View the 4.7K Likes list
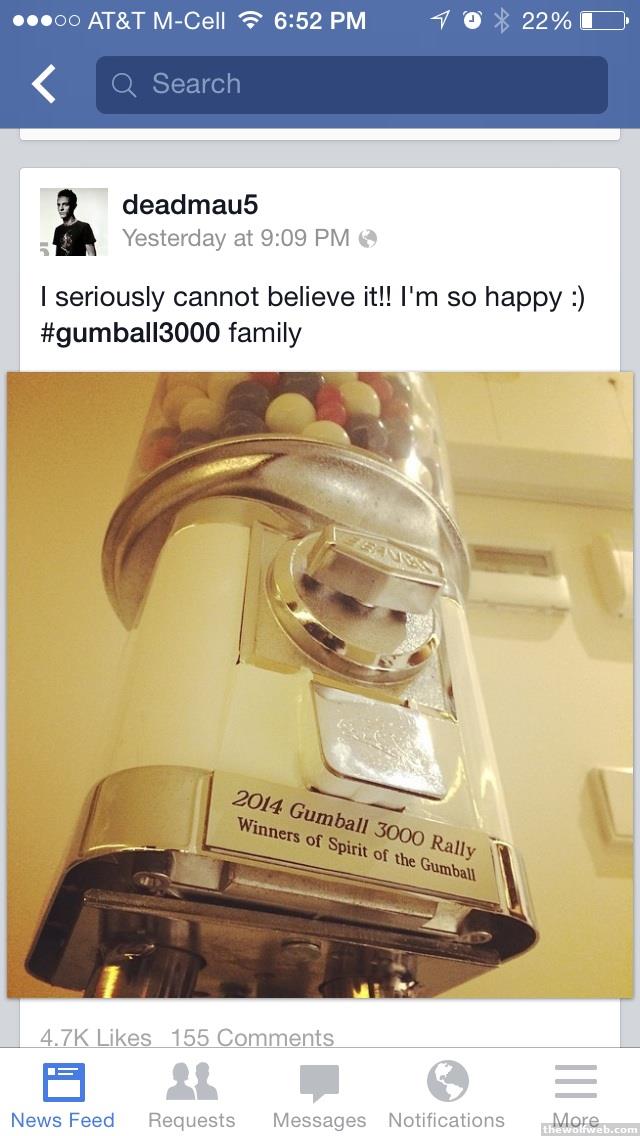 point(96,1037)
